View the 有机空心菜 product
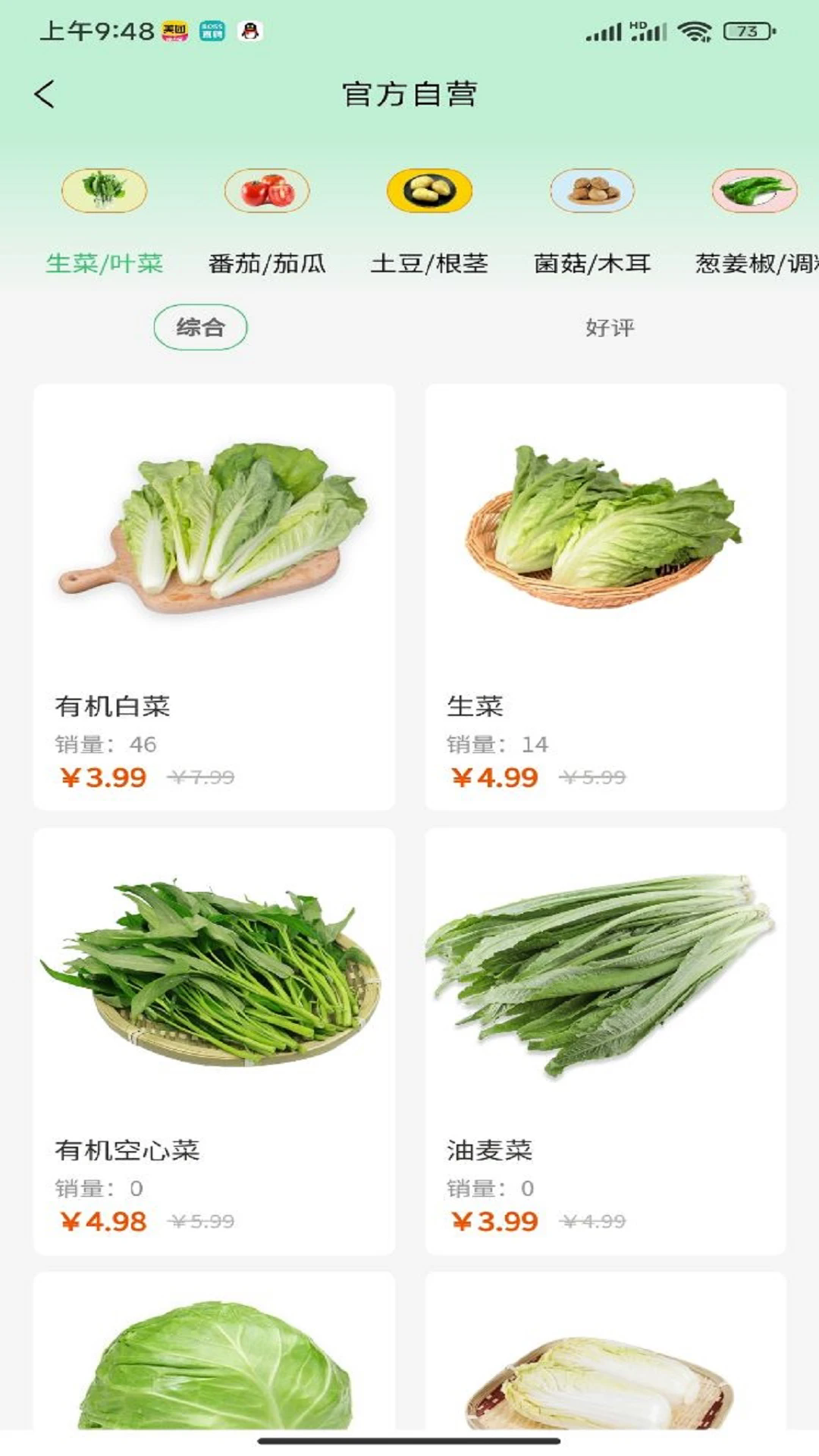The width and height of the screenshot is (819, 1456). (214, 1041)
